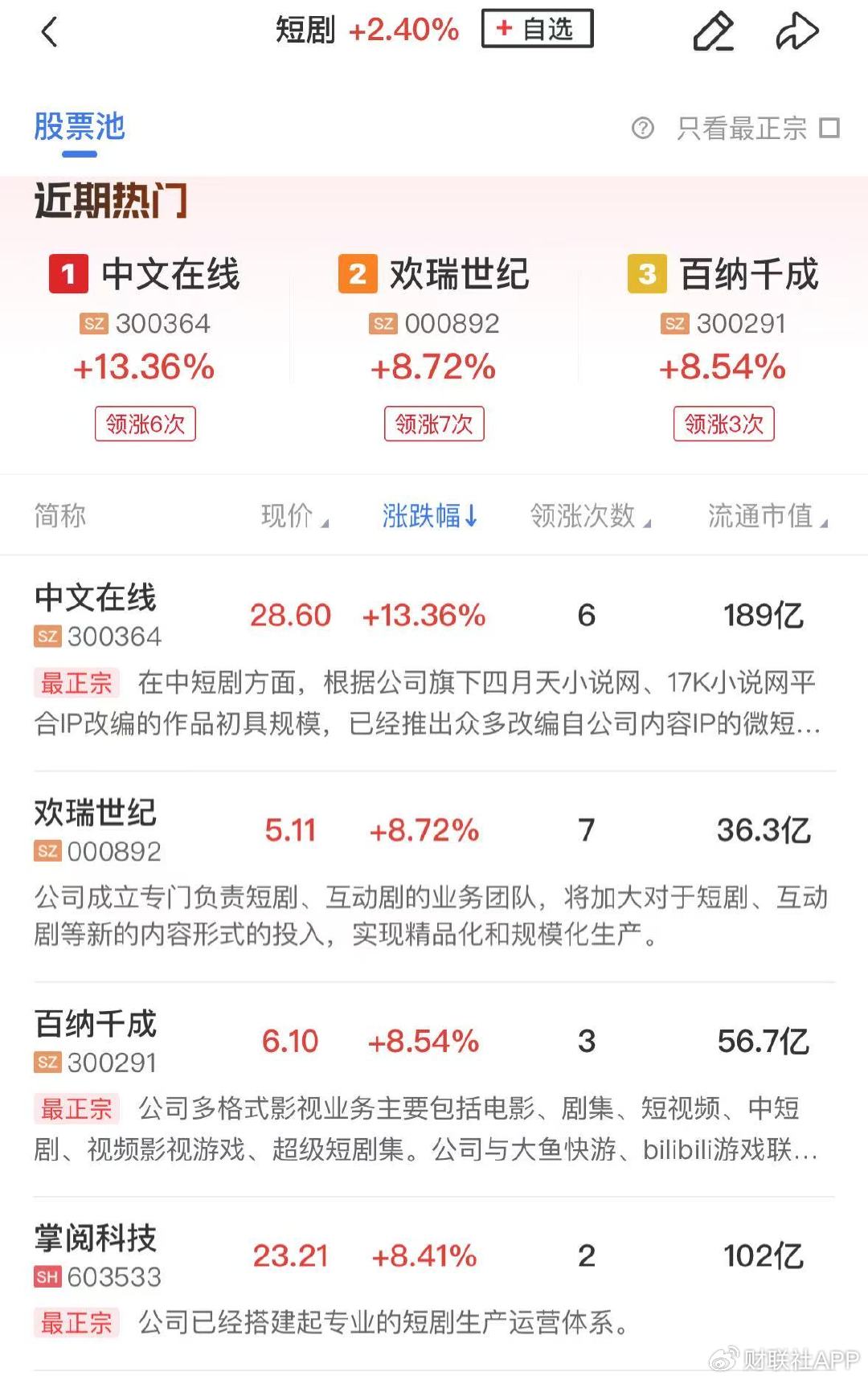Sort by 涨跌幅 column header

(x=430, y=516)
